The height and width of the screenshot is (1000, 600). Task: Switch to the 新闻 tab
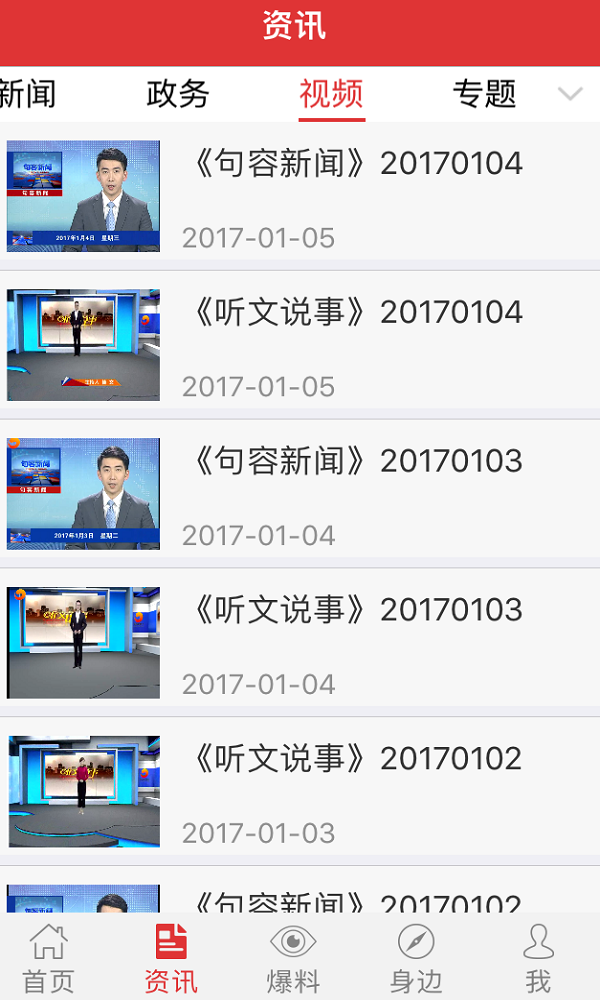[28, 94]
